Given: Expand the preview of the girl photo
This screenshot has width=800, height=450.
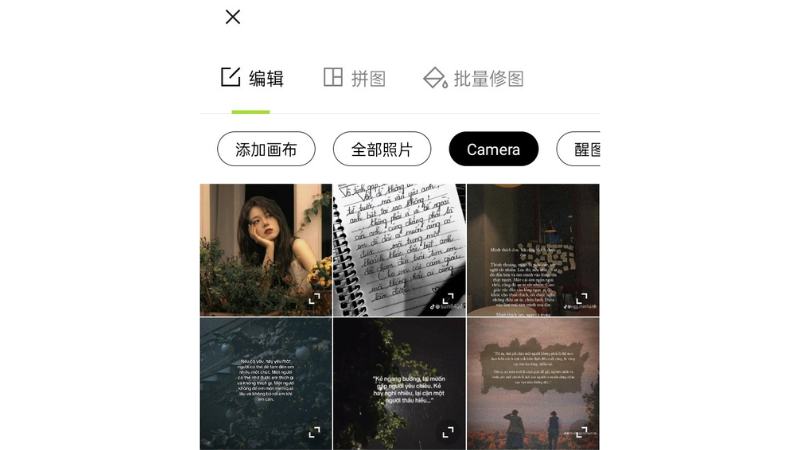Looking at the screenshot, I should point(314,298).
